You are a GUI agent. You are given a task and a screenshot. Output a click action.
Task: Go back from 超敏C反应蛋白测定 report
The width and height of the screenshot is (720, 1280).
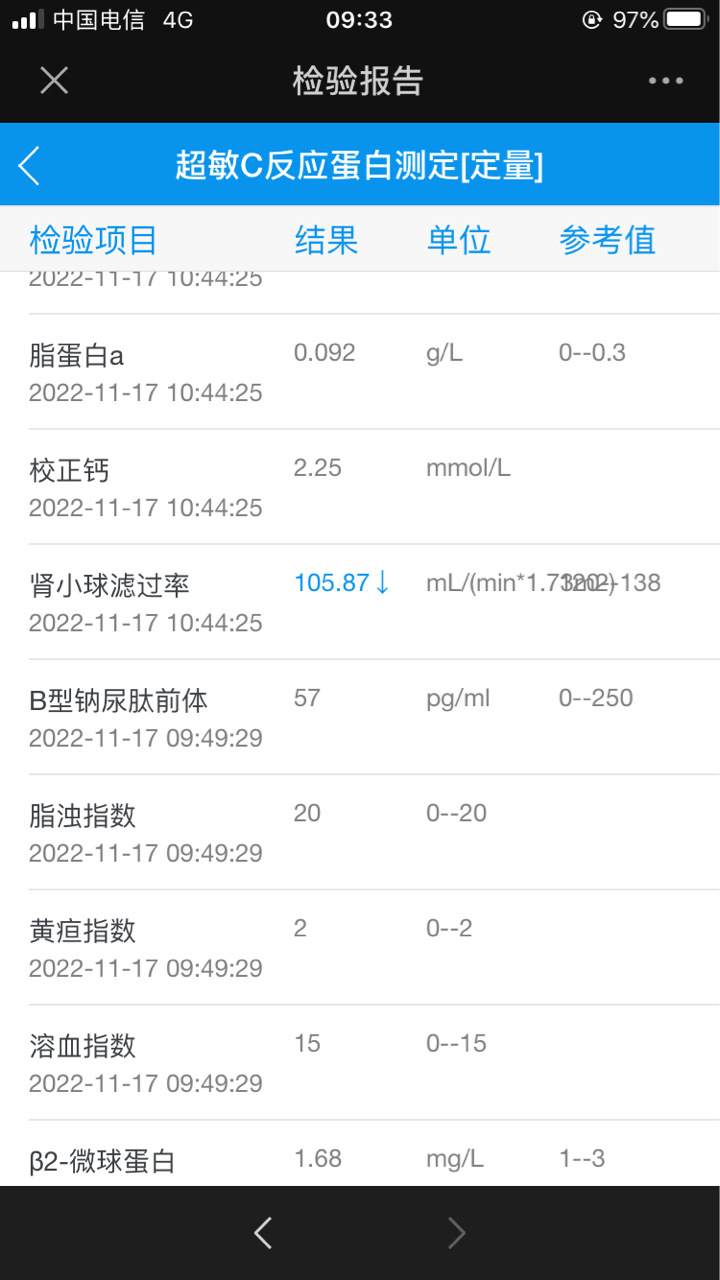coord(30,165)
